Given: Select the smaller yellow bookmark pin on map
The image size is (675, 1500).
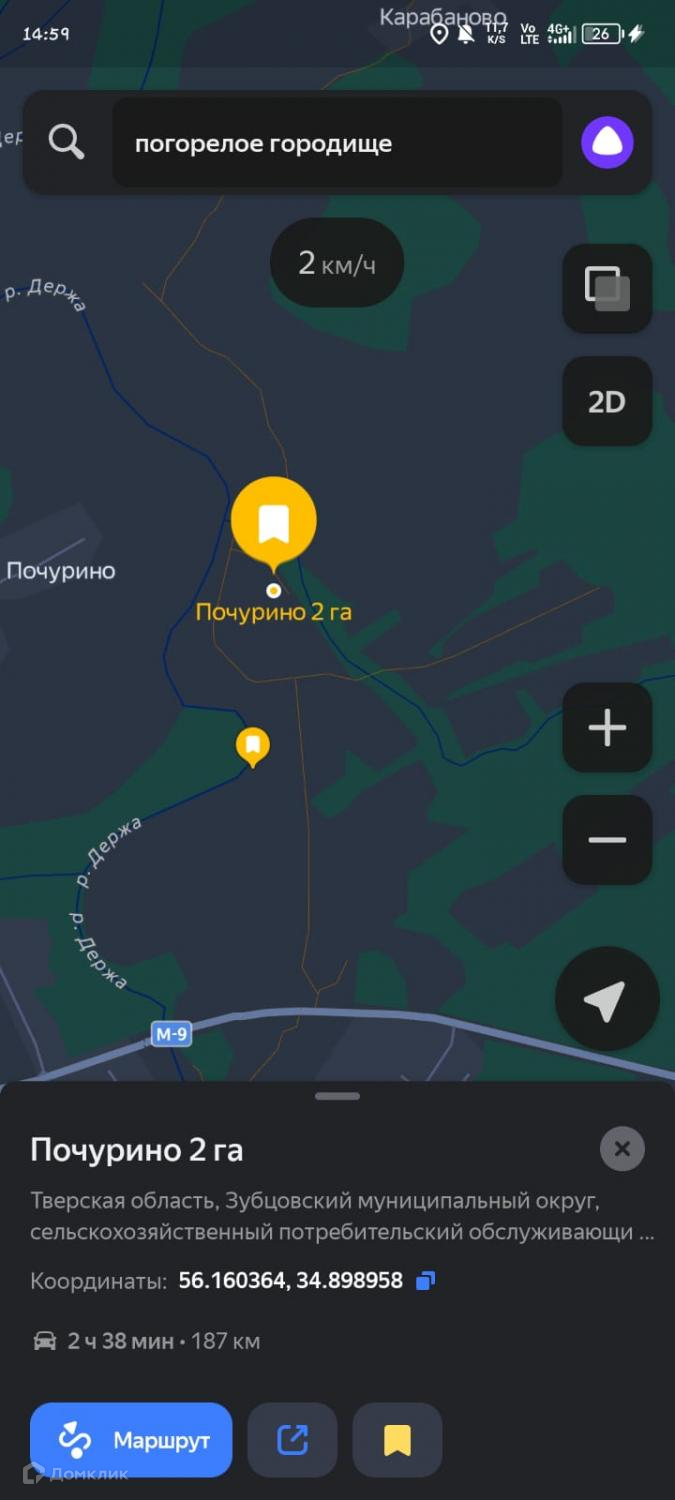Looking at the screenshot, I should point(253,746).
